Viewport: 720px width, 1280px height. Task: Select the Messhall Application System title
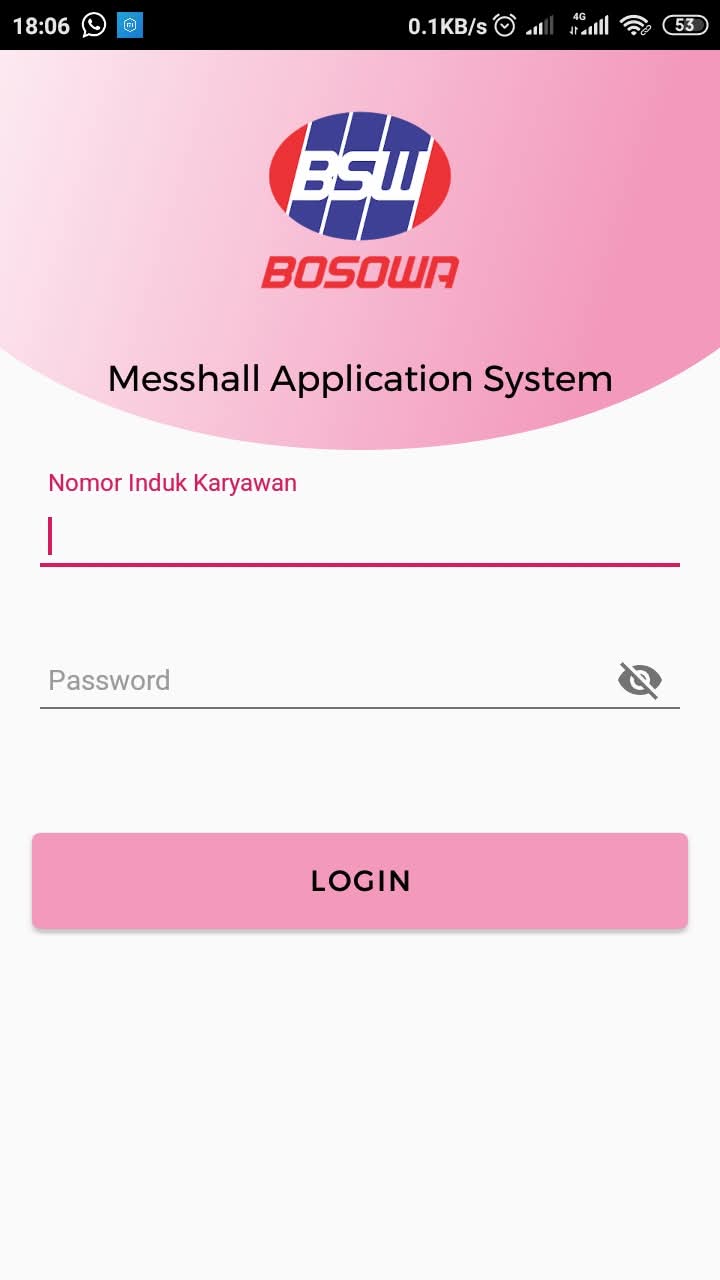(x=360, y=379)
